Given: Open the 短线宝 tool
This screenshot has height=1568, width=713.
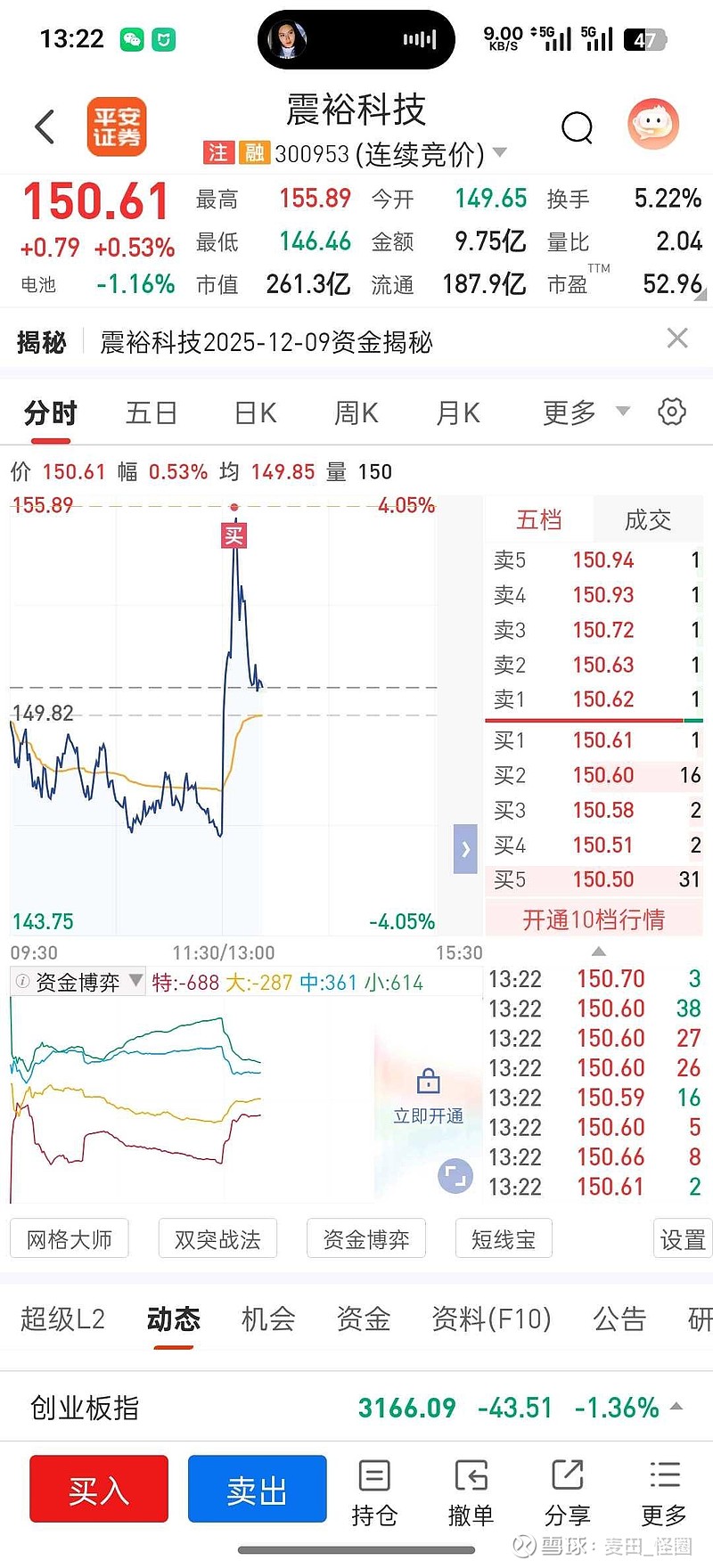Looking at the screenshot, I should click(x=504, y=1239).
